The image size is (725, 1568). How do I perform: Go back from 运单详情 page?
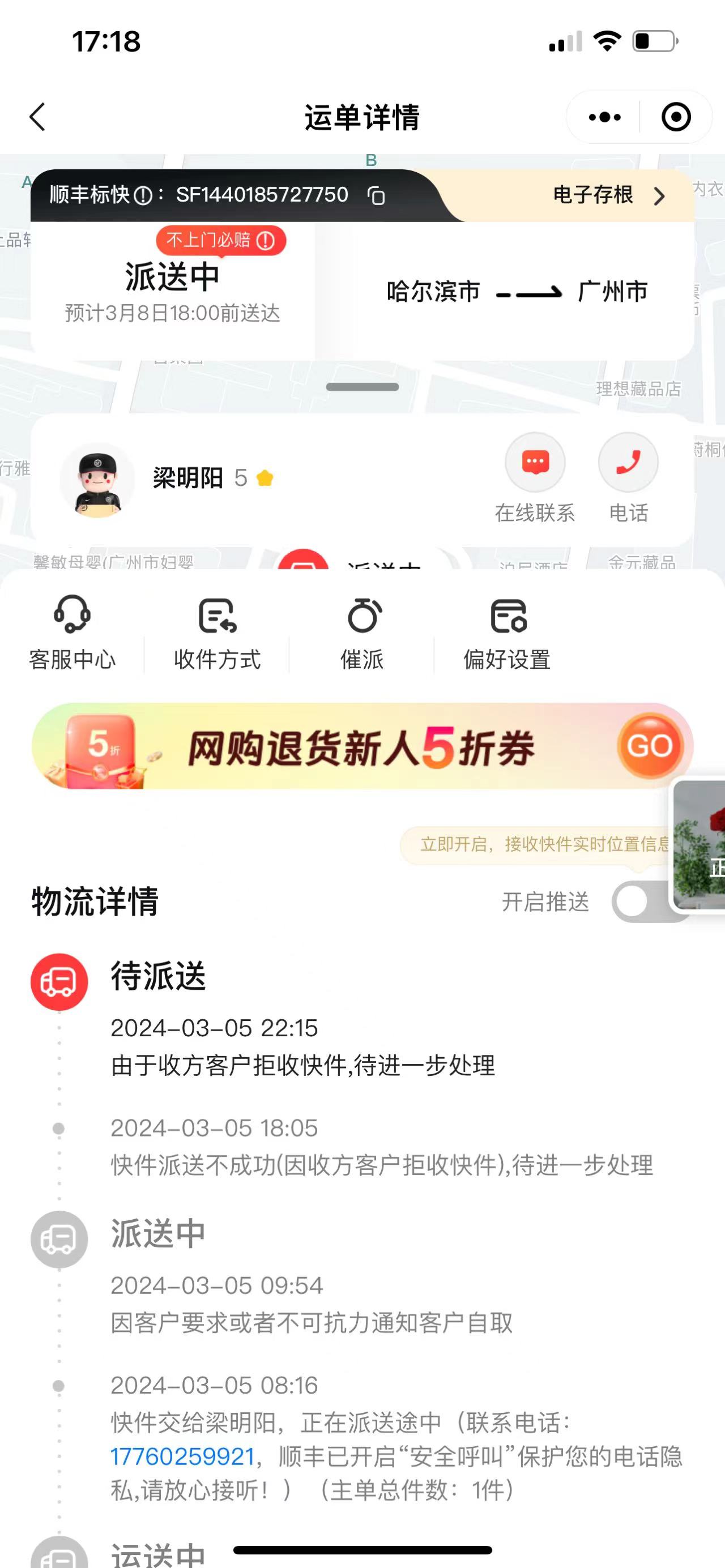tap(38, 117)
